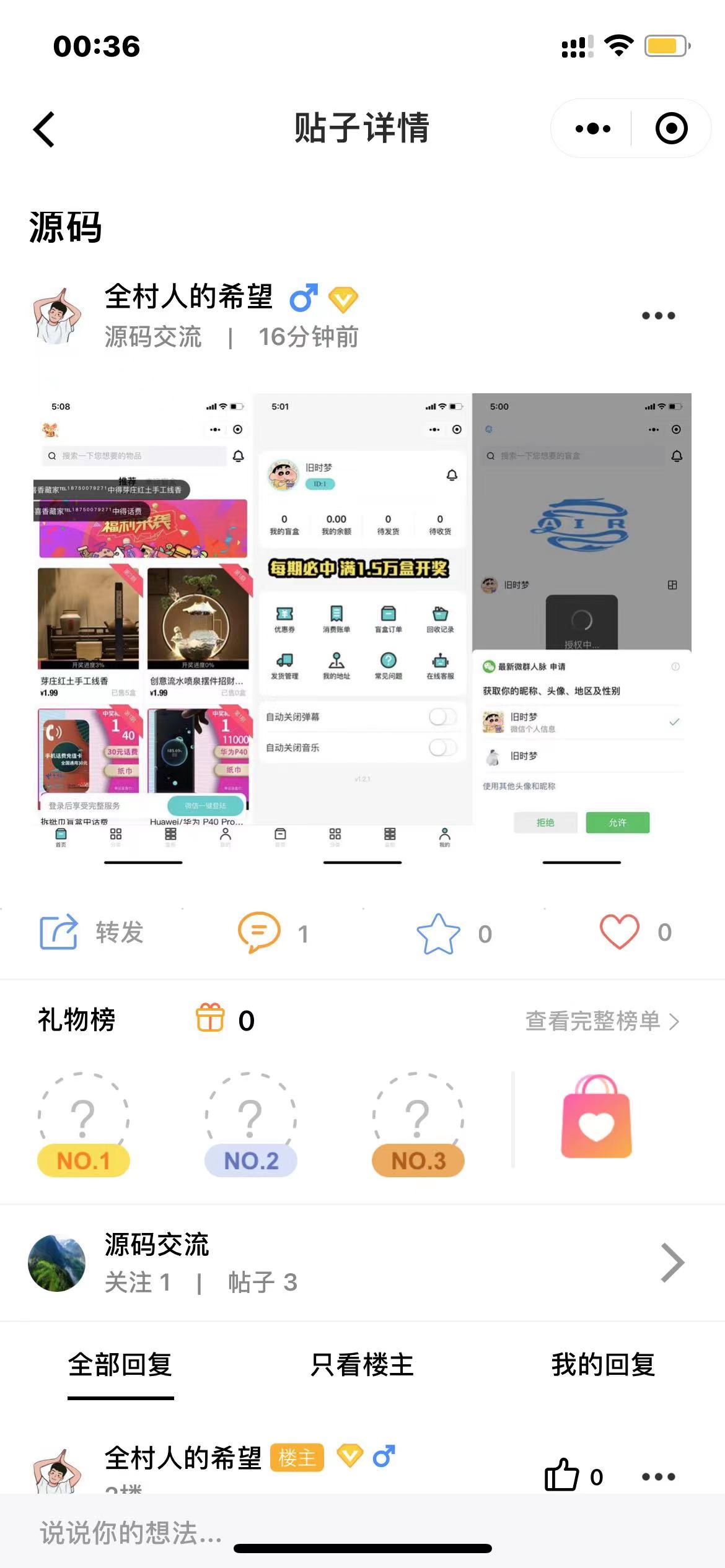Upvote the reply by 全村人的希望

tap(562, 1475)
